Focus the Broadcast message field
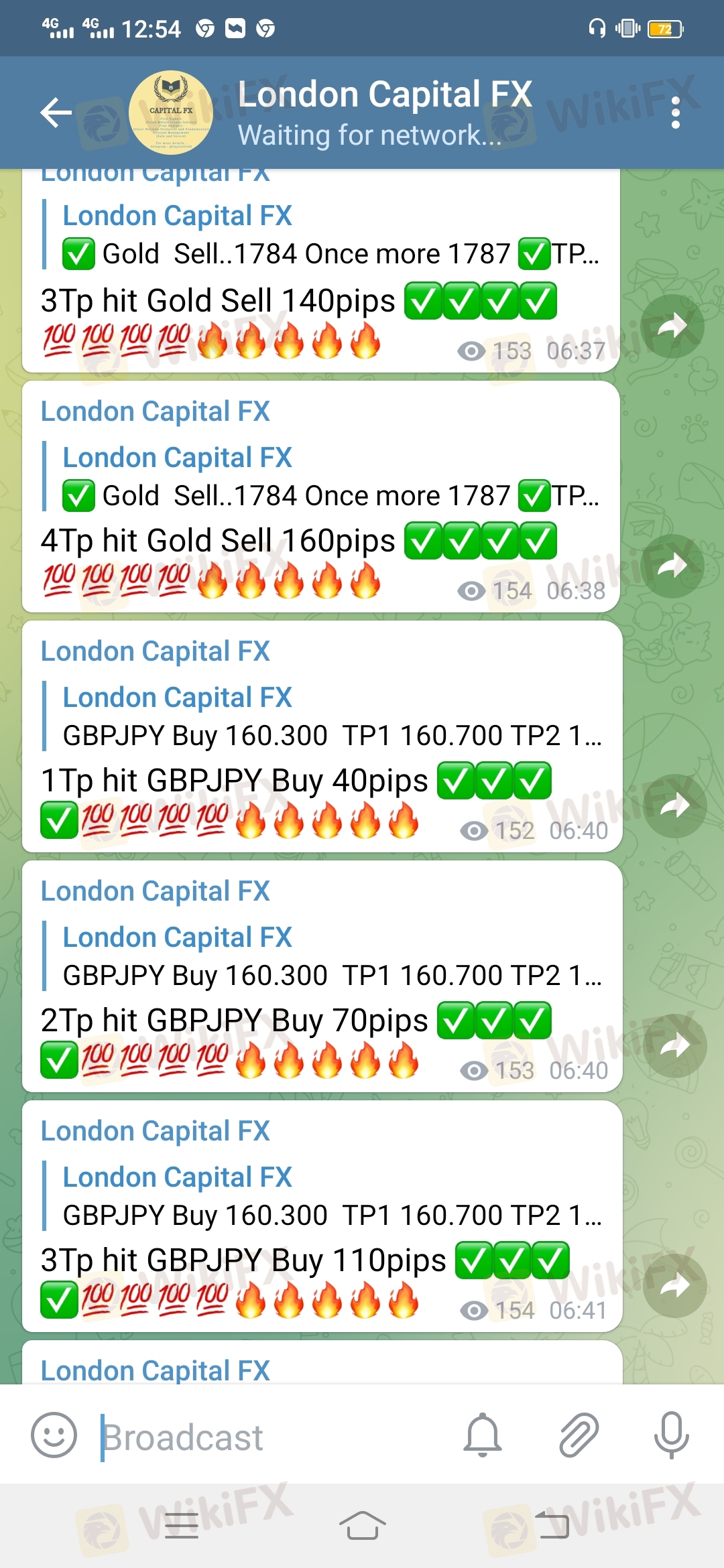This screenshot has width=724, height=1568. 268,1437
